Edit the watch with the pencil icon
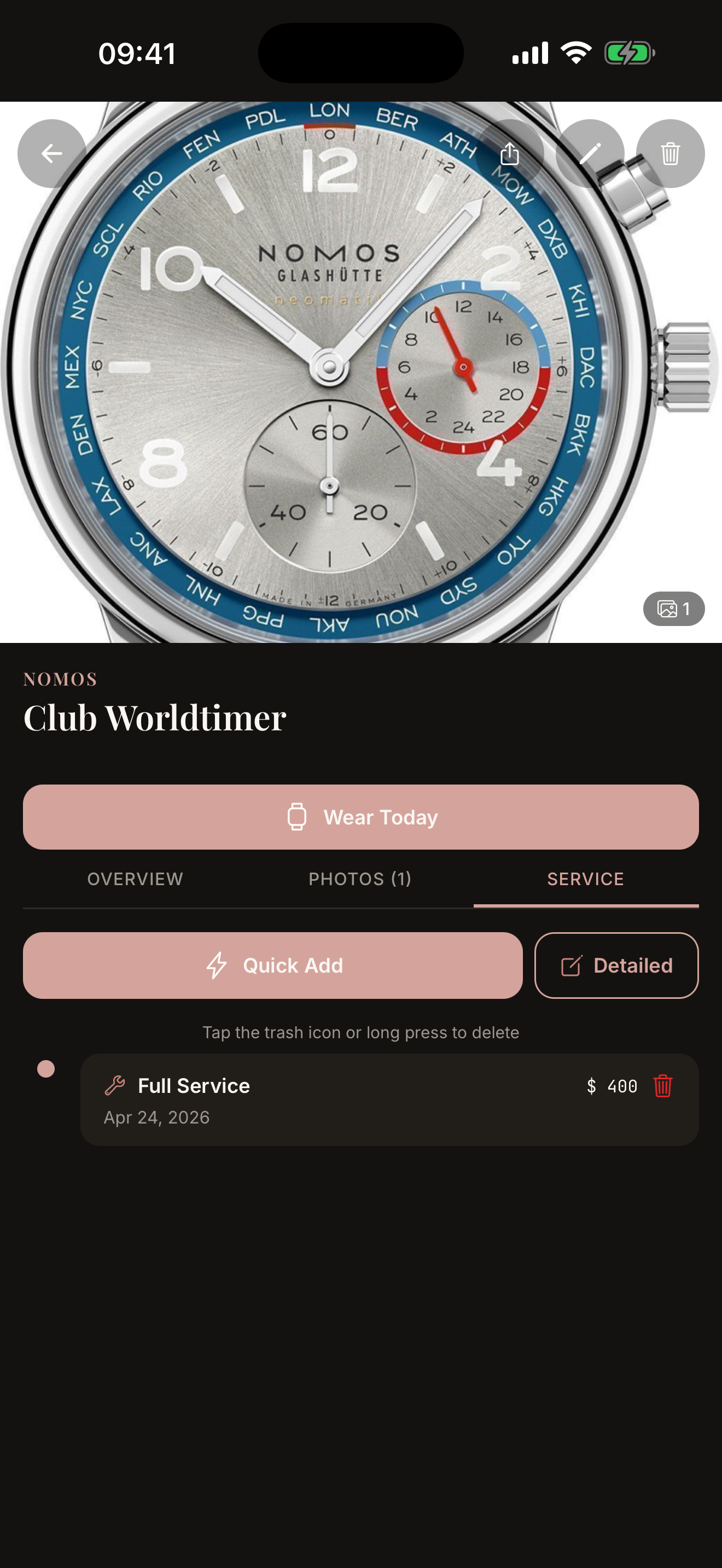722x1568 pixels. point(589,154)
